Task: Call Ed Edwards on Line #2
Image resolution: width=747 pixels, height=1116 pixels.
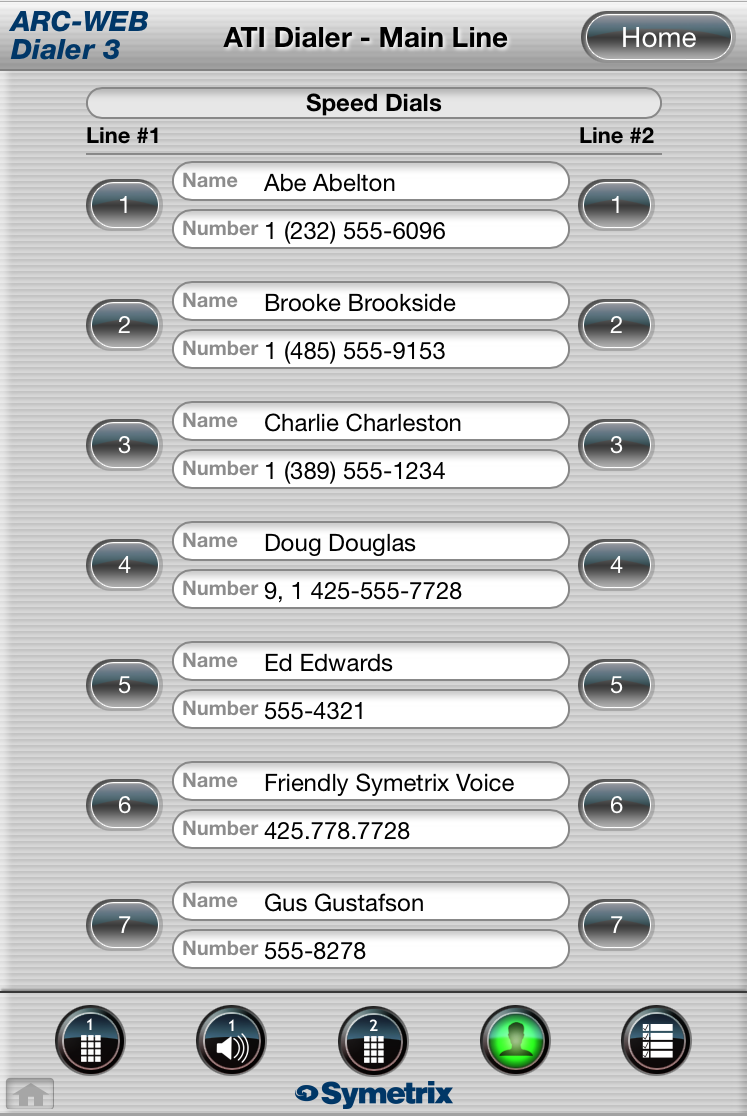Action: [x=616, y=685]
